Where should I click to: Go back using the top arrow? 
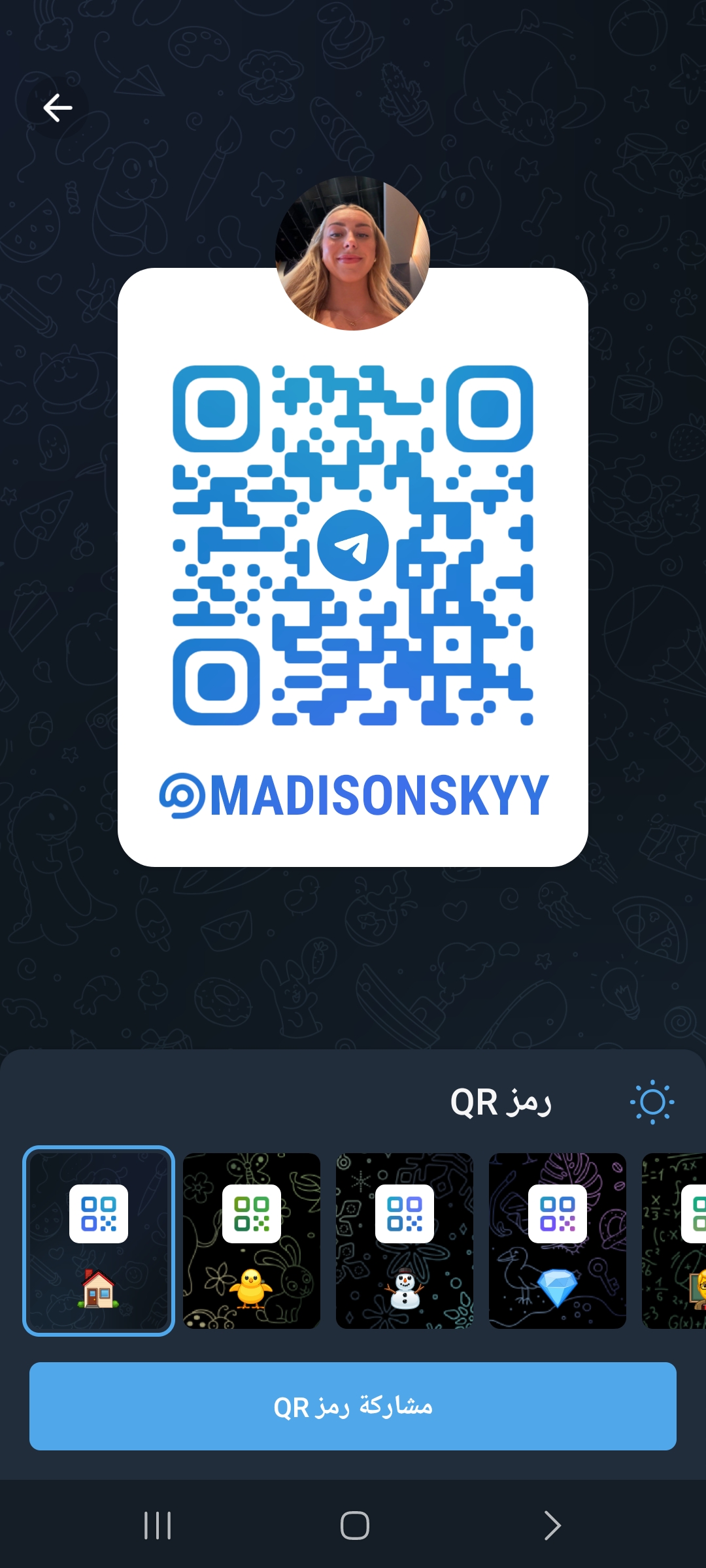(58, 108)
